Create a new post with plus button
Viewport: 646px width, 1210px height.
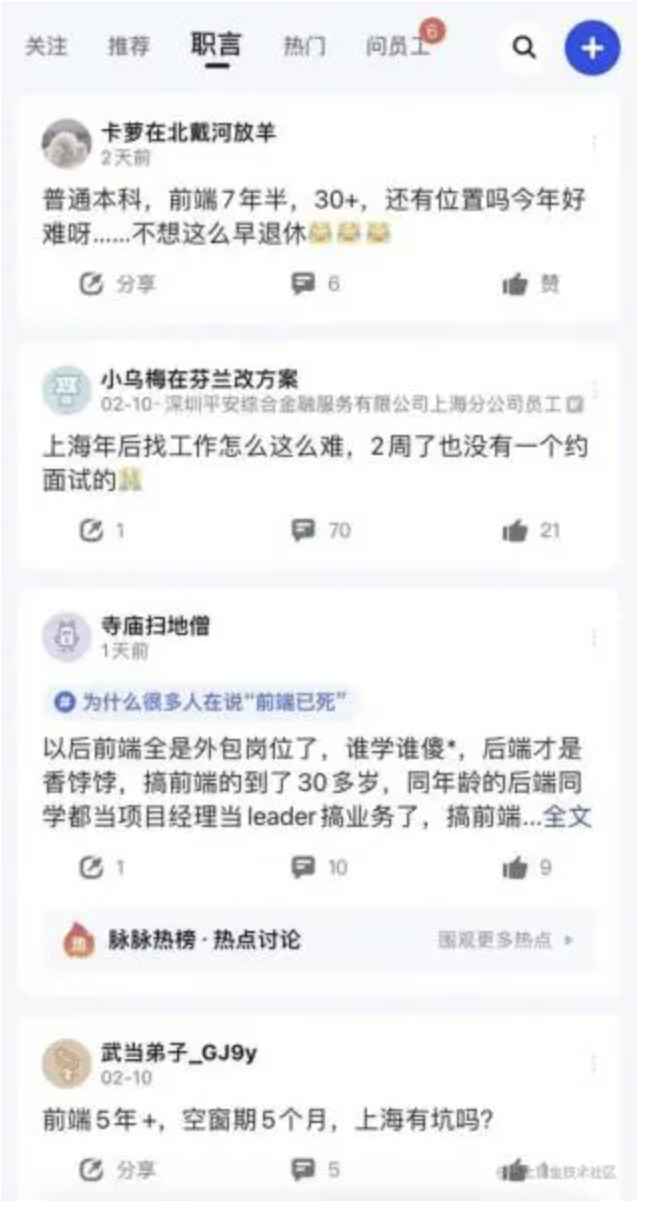click(x=592, y=47)
